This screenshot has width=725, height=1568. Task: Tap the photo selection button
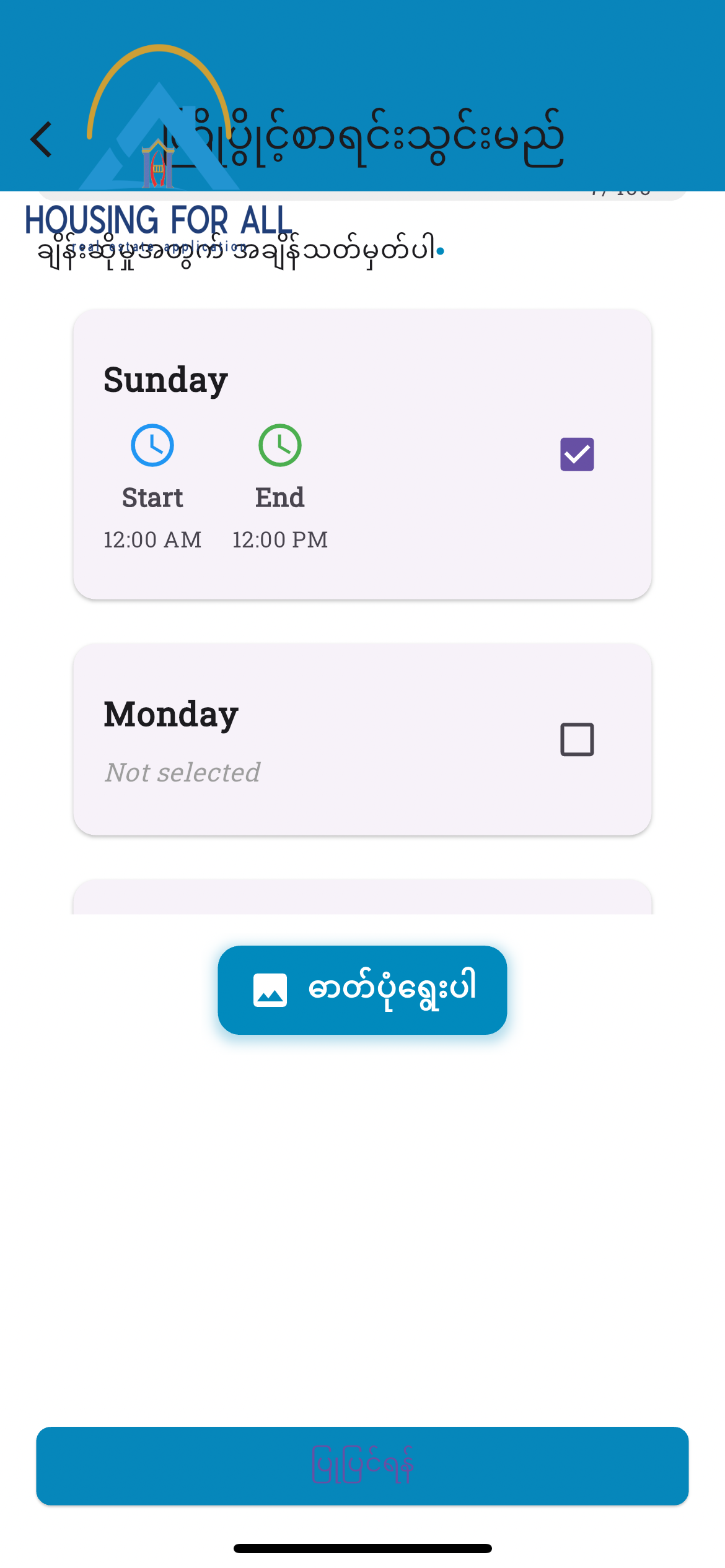point(362,990)
